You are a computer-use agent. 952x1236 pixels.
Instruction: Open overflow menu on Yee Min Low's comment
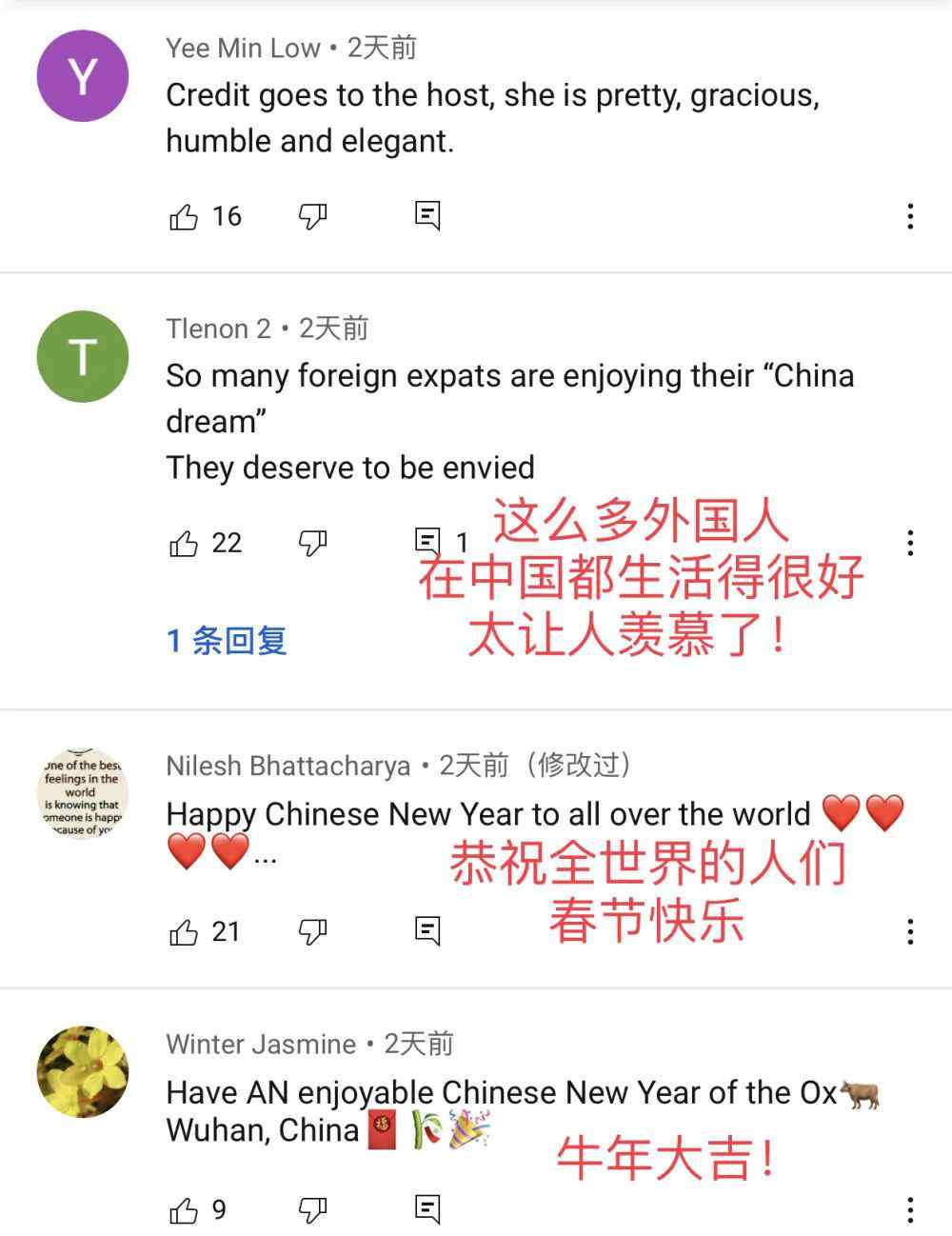point(910,217)
